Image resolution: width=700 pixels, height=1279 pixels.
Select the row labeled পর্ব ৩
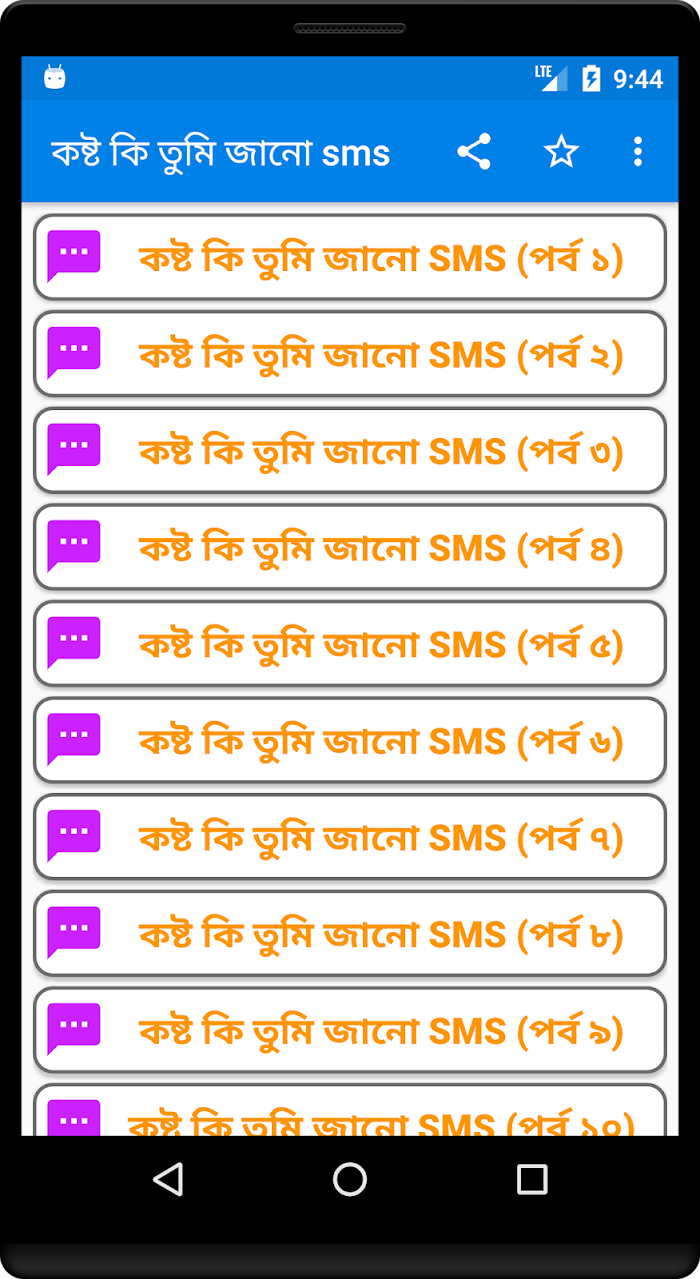point(350,450)
